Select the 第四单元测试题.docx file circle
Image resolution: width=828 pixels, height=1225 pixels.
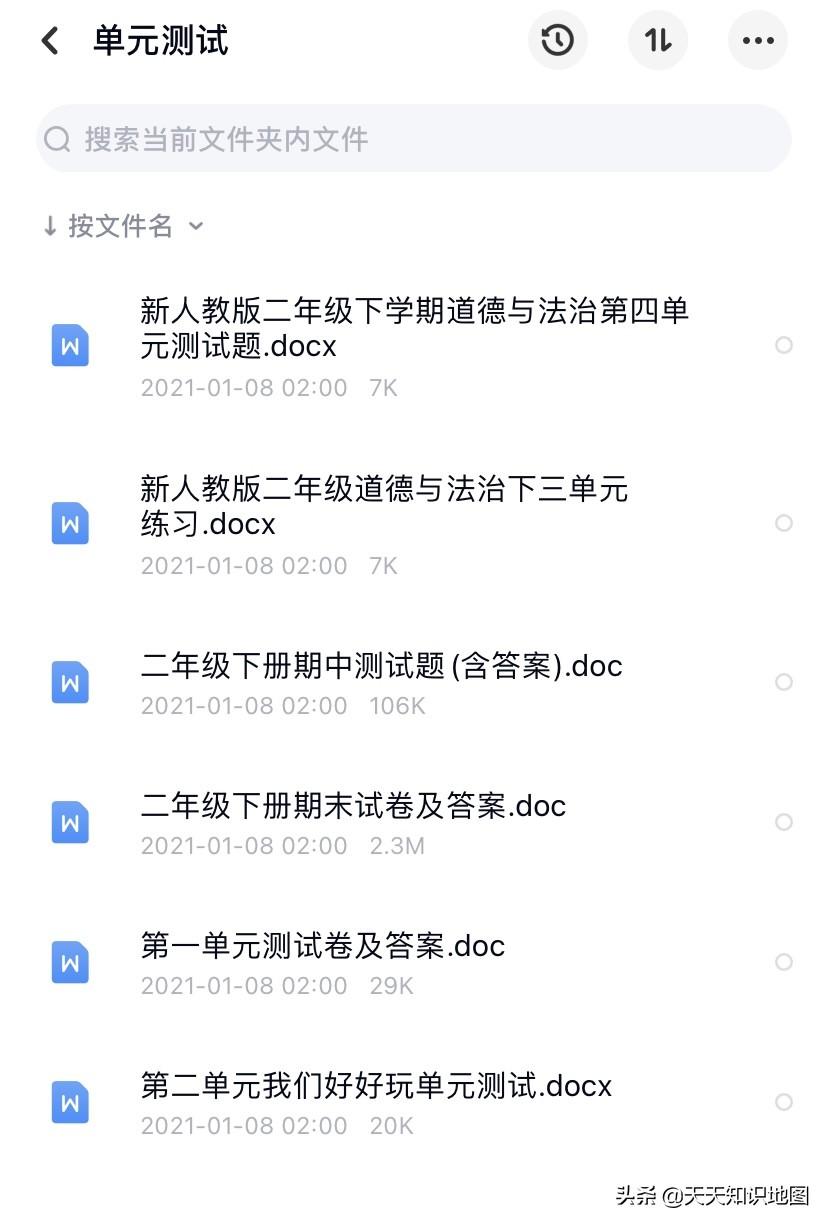(x=784, y=345)
